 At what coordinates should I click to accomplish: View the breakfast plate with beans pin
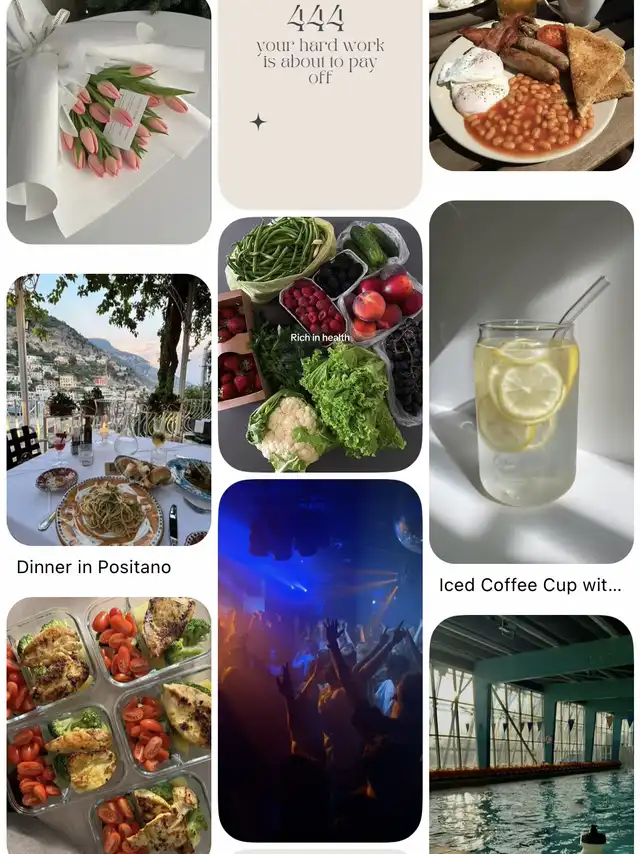(531, 85)
